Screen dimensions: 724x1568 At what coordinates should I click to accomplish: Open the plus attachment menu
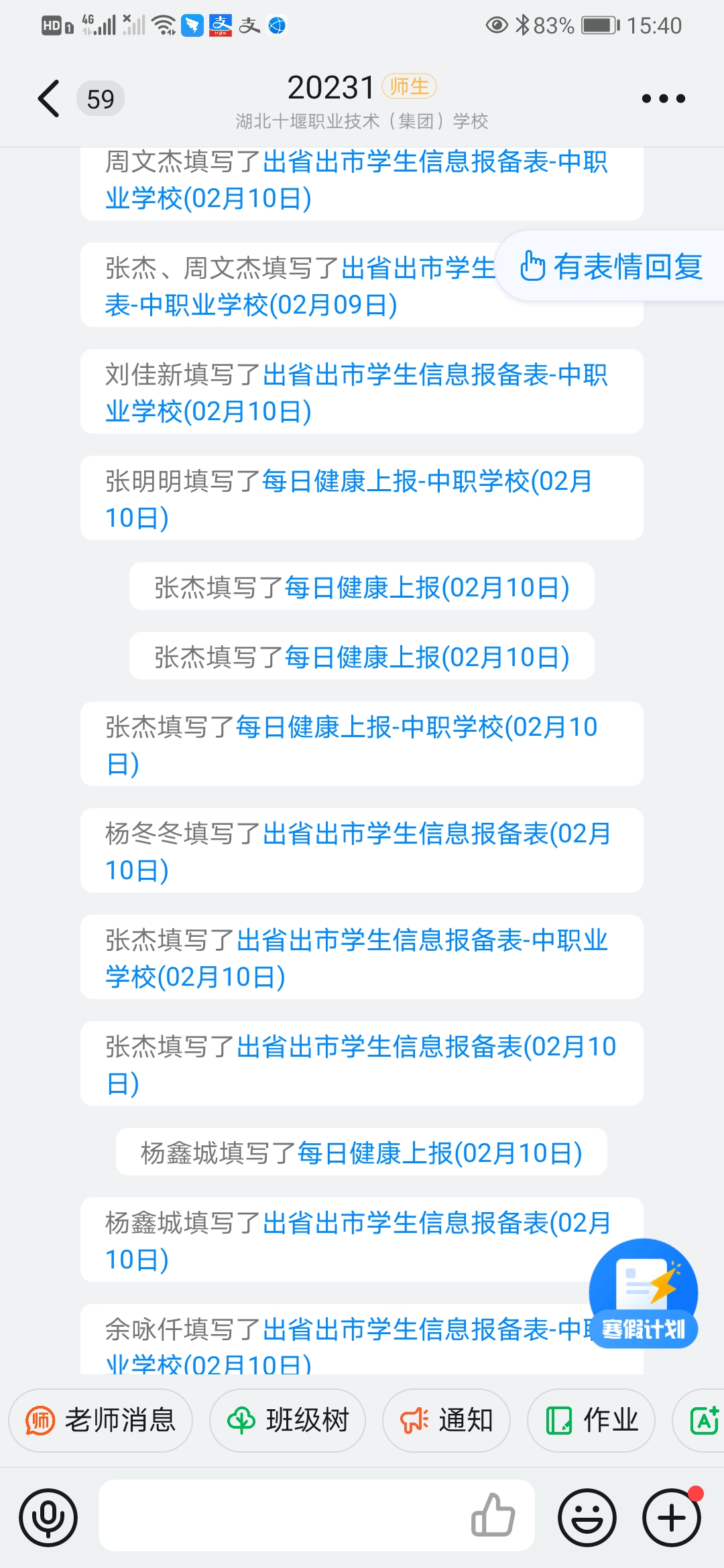(x=672, y=1518)
